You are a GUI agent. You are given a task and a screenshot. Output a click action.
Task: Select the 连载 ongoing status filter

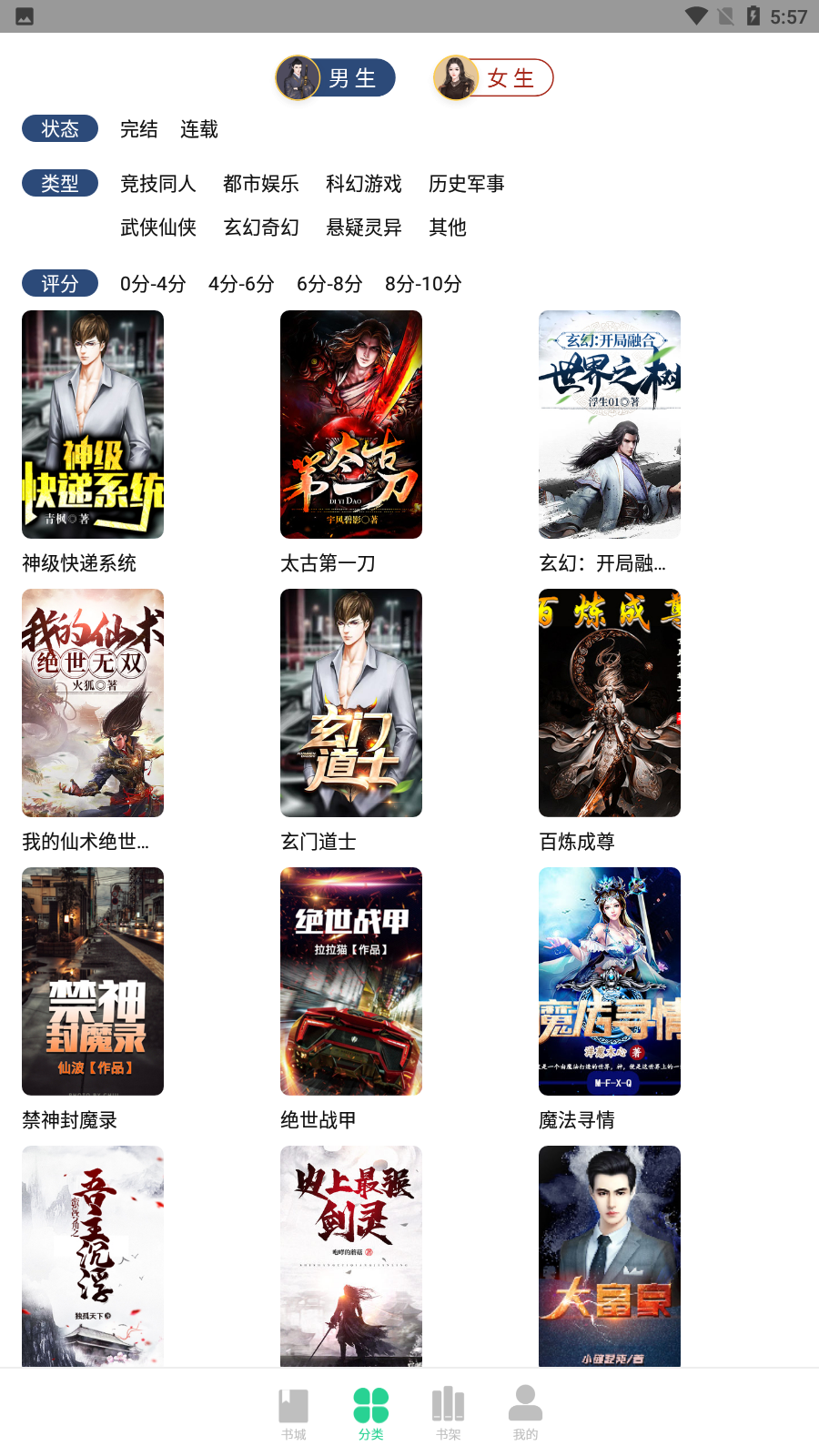tap(198, 129)
